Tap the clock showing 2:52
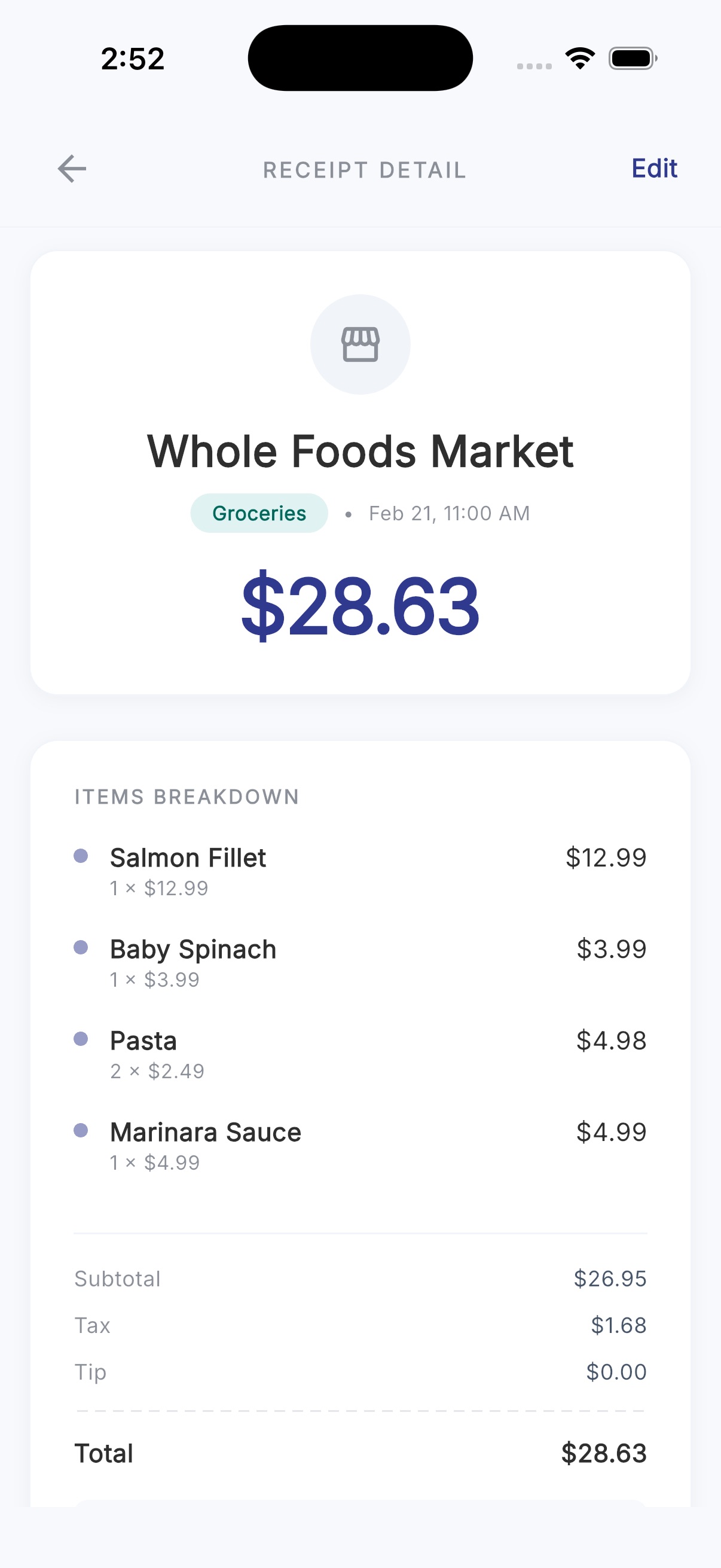The width and height of the screenshot is (721, 1568). coord(133,58)
